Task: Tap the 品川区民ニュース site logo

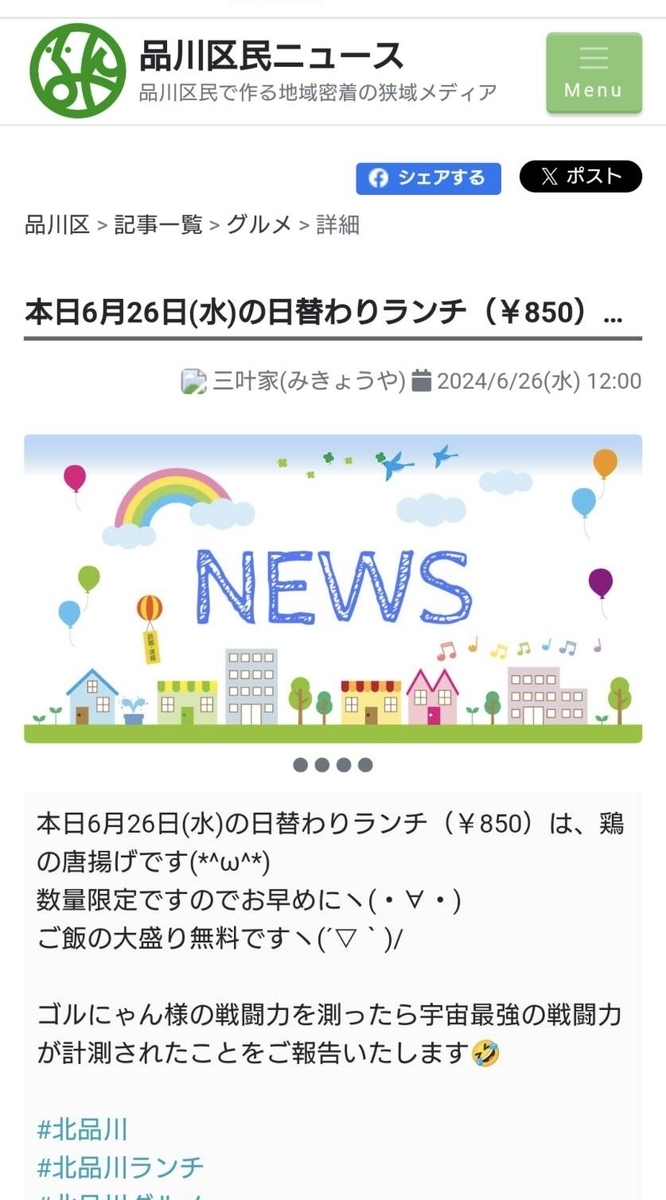Action: [x=78, y=71]
